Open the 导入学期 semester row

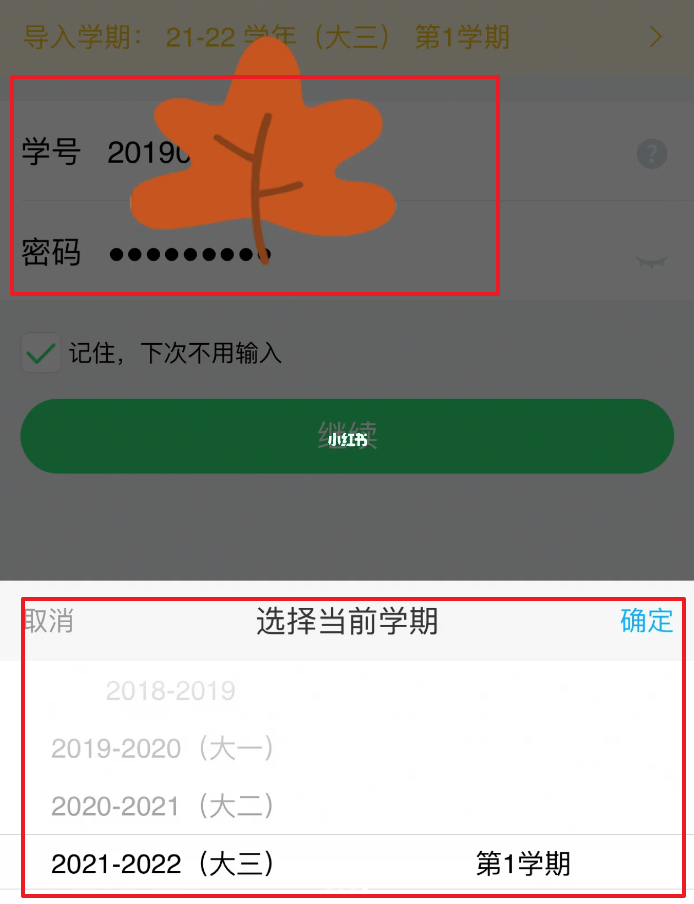coord(347,38)
